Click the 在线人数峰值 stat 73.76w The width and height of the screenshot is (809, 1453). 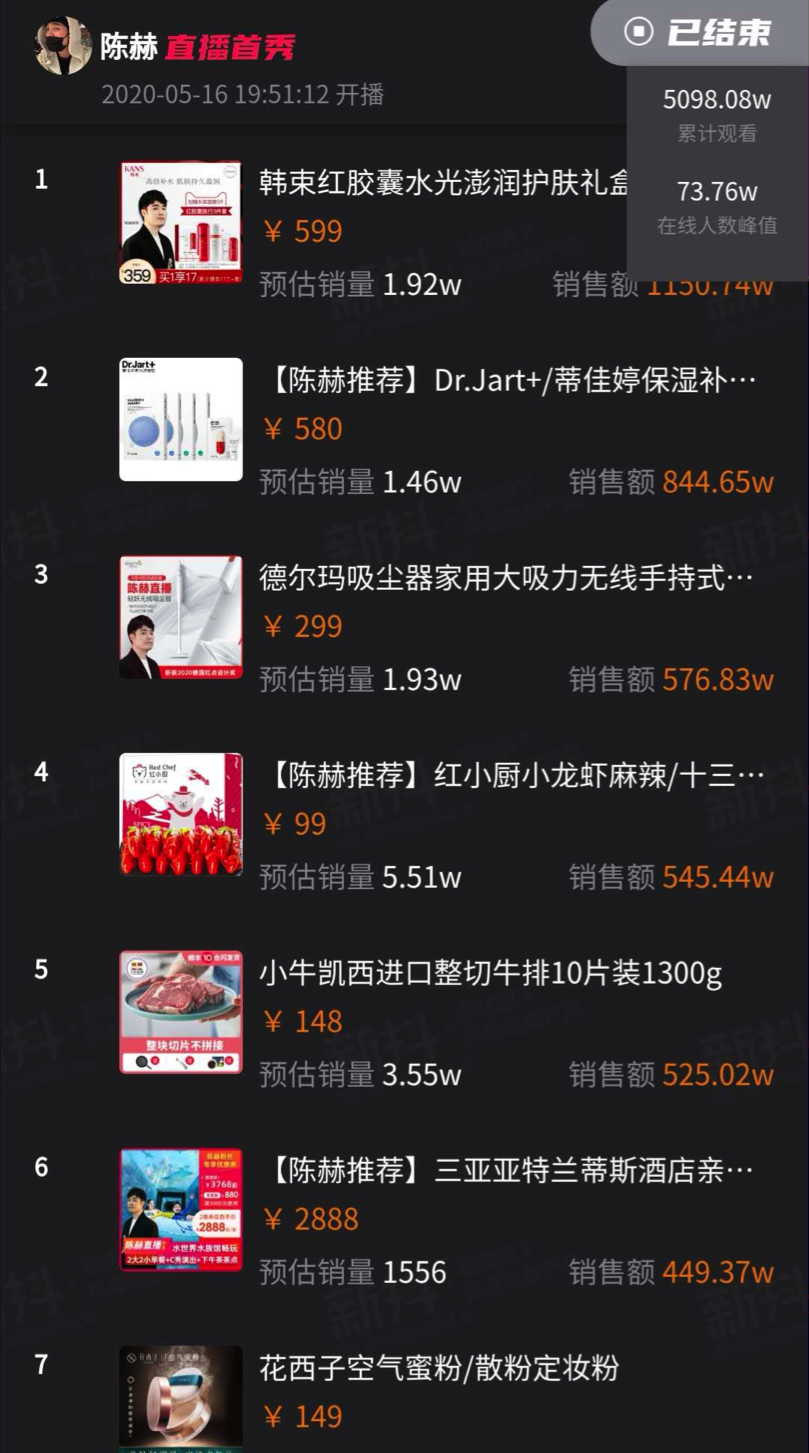[715, 191]
